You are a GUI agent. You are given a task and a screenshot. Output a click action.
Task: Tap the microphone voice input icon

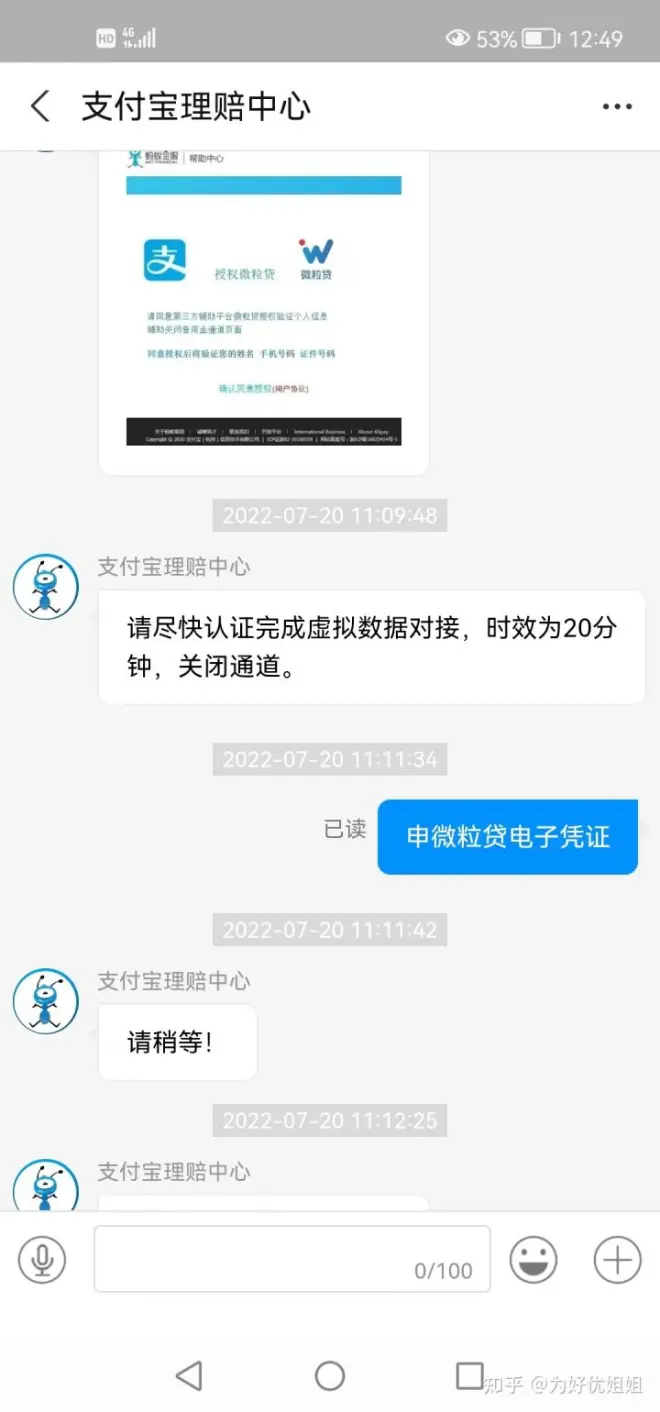[42, 1260]
